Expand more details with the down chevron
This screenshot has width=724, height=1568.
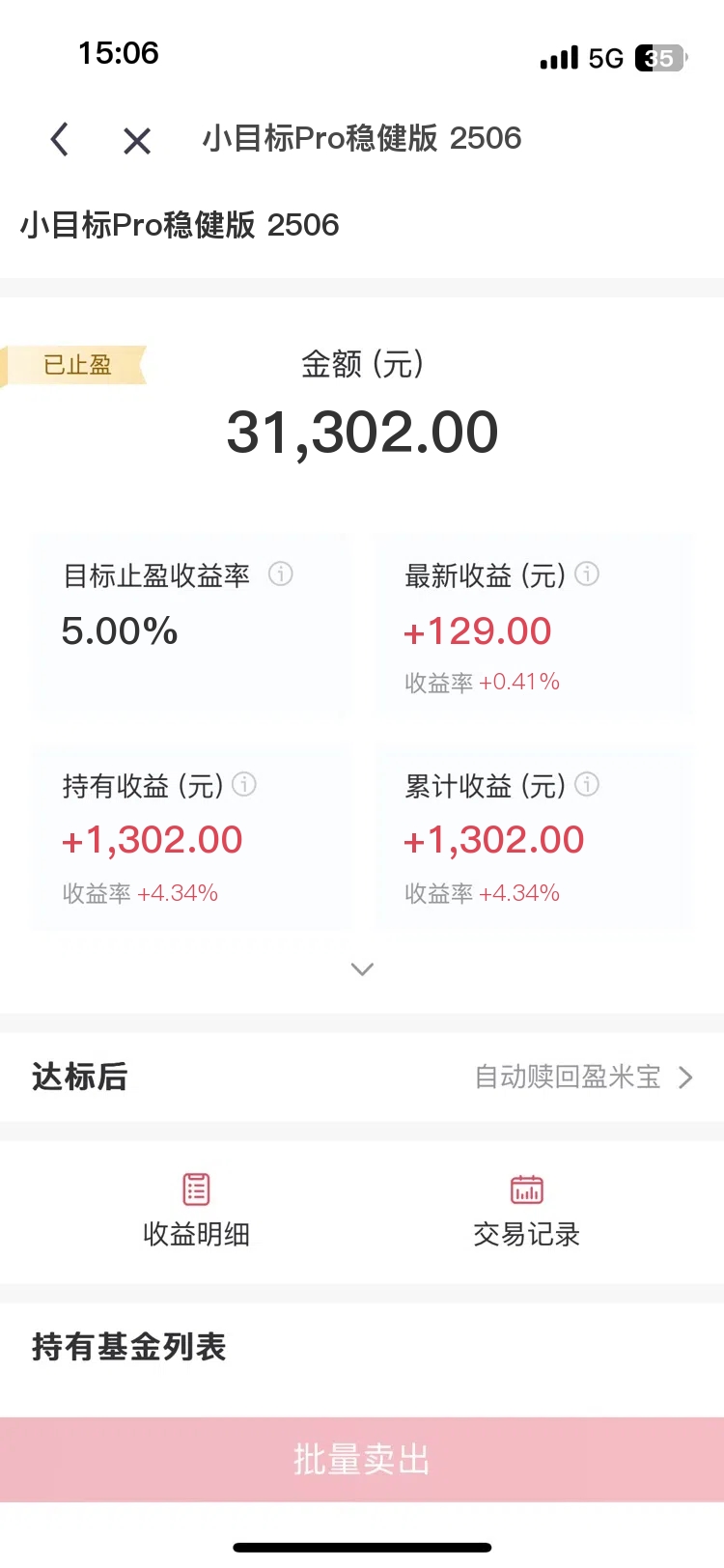tap(362, 969)
